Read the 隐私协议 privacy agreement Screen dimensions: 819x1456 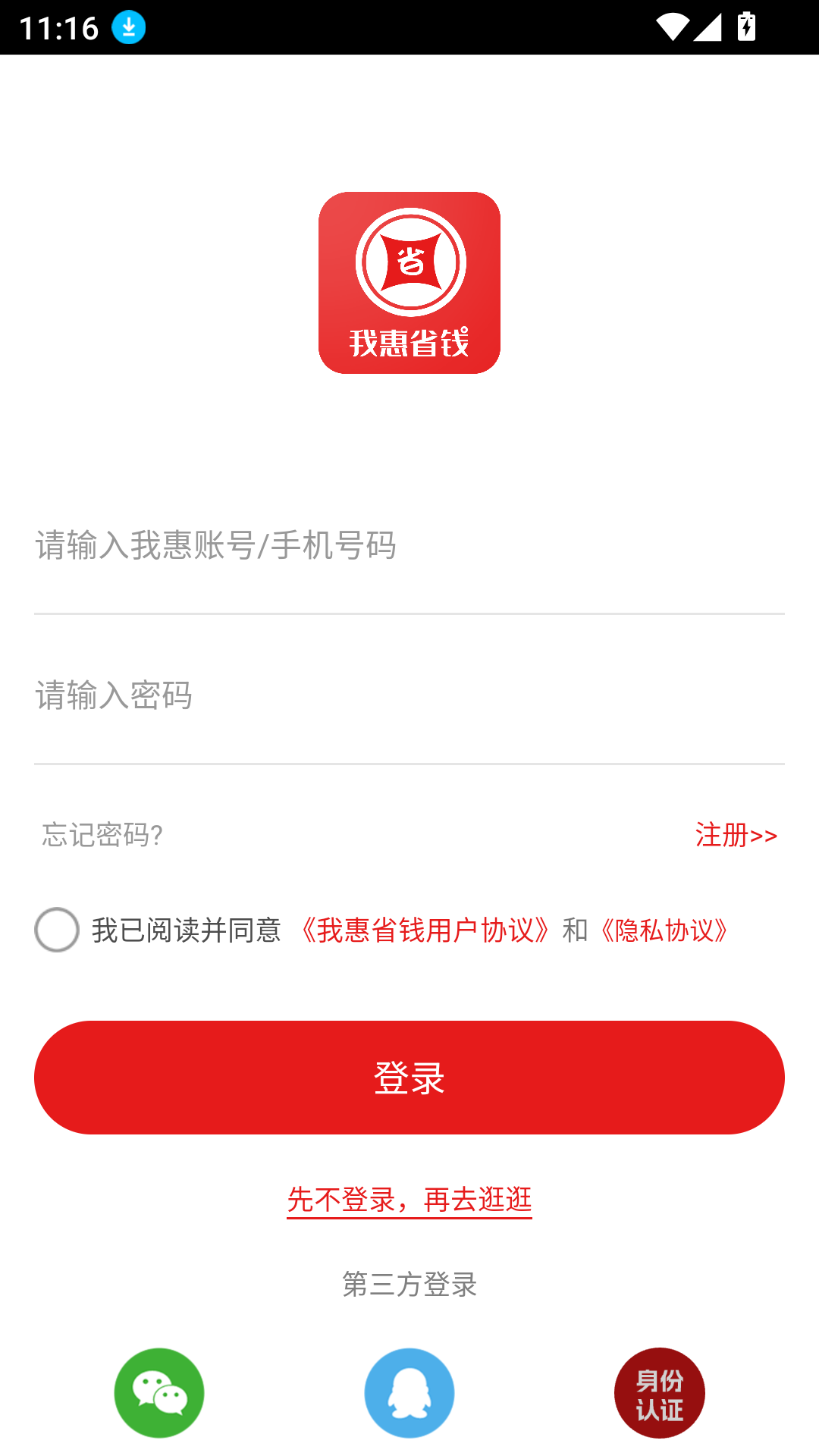pyautogui.click(x=664, y=930)
